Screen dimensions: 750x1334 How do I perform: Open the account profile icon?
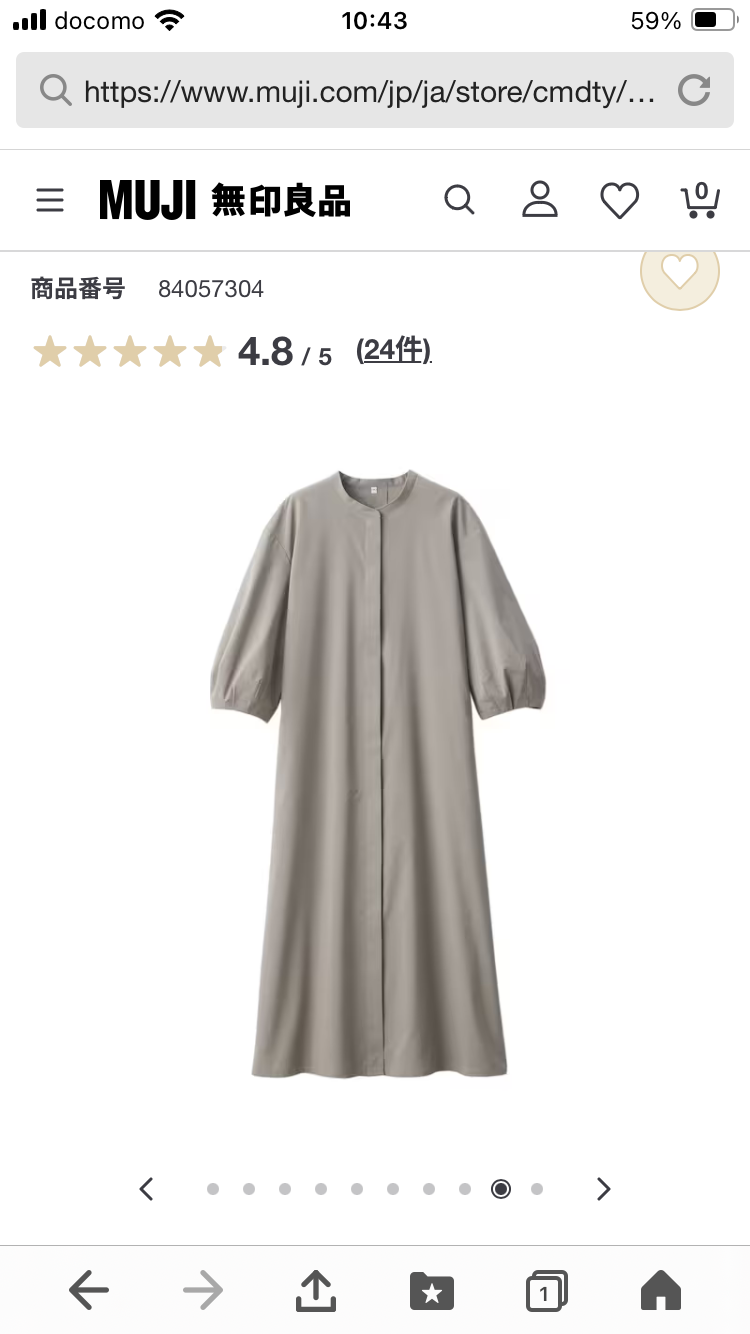[540, 200]
